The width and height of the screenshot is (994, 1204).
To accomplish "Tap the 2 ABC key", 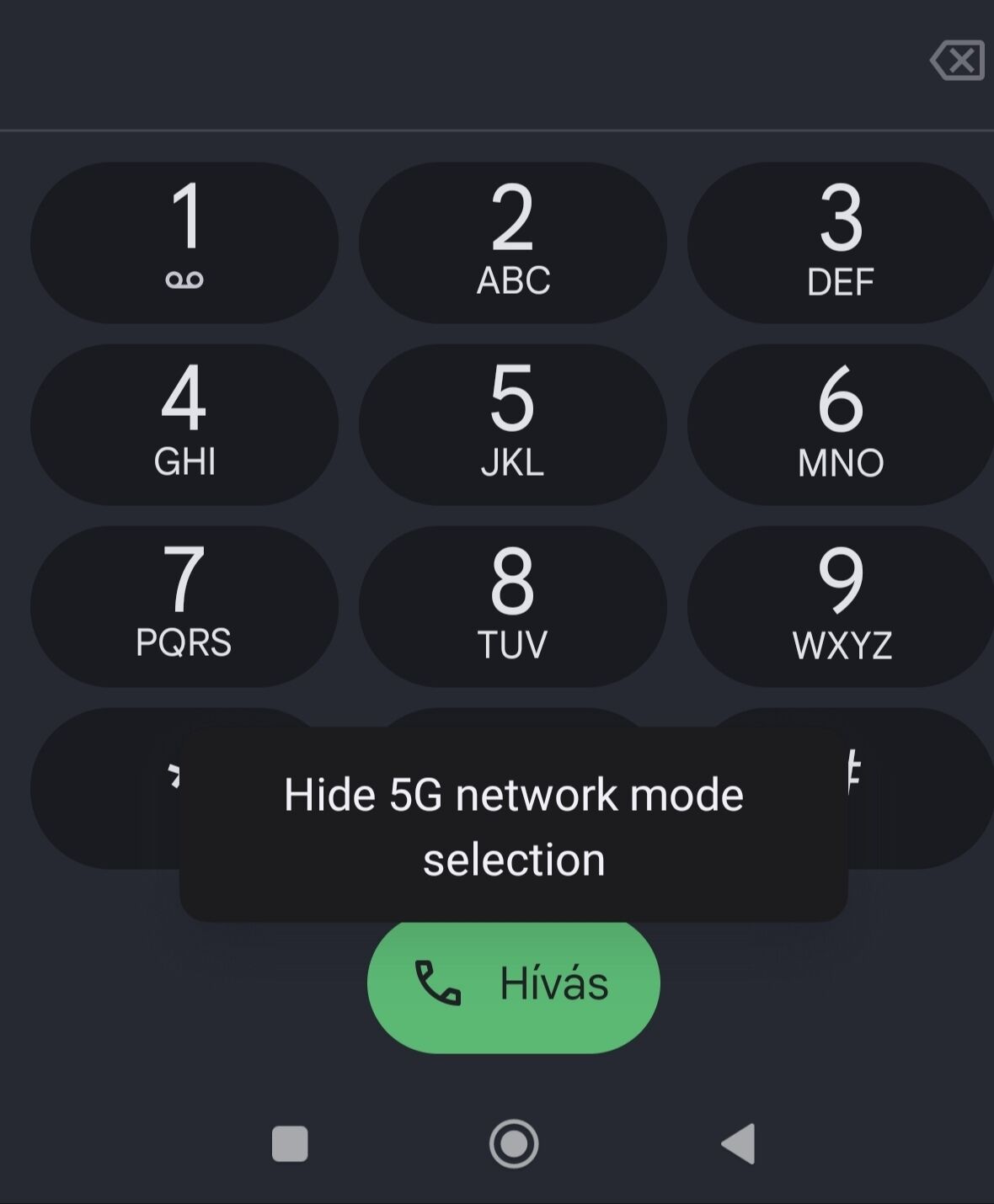I will point(512,242).
